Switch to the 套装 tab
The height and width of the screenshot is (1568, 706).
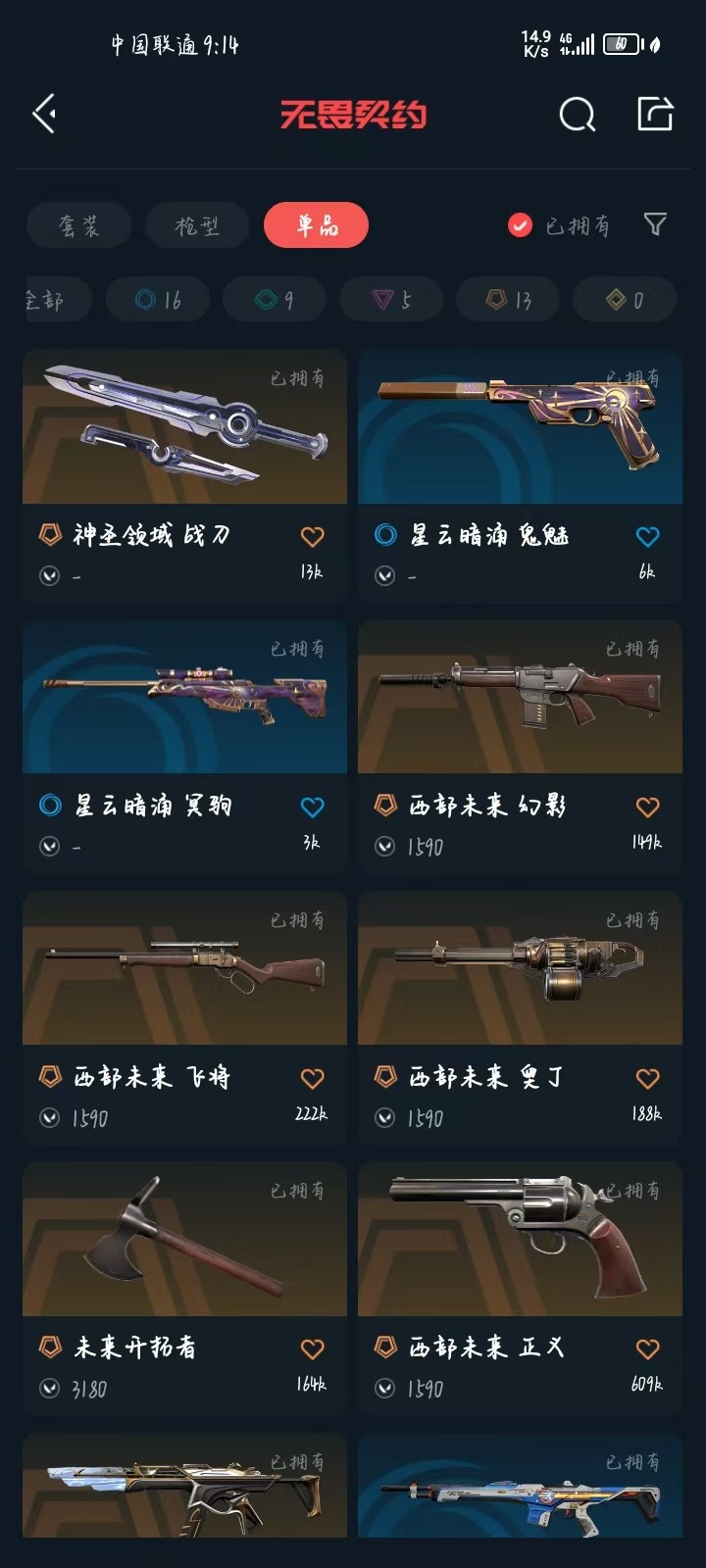click(x=78, y=226)
